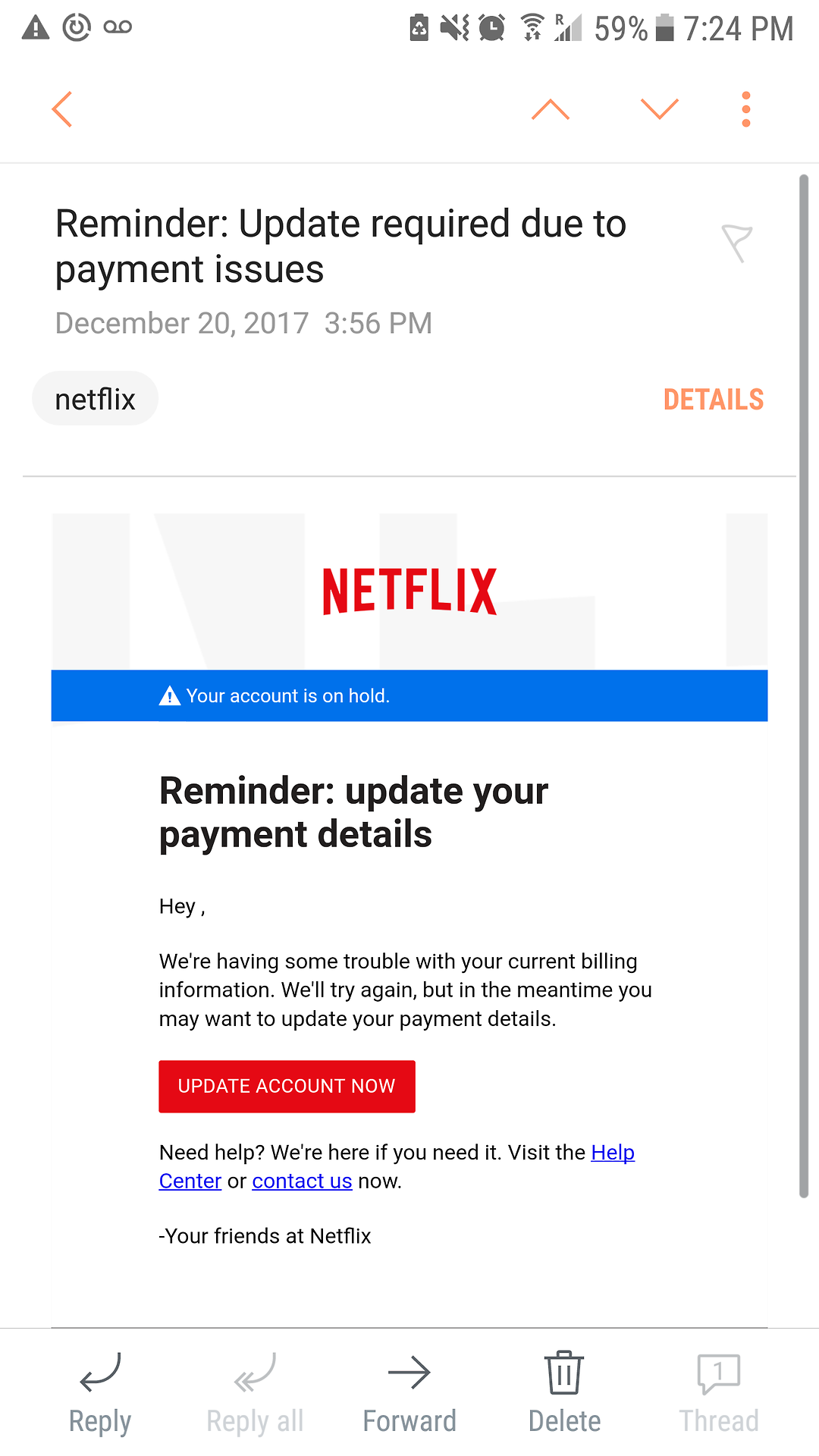Open the Help Center link
The width and height of the screenshot is (819, 1456).
pyautogui.click(x=613, y=1153)
